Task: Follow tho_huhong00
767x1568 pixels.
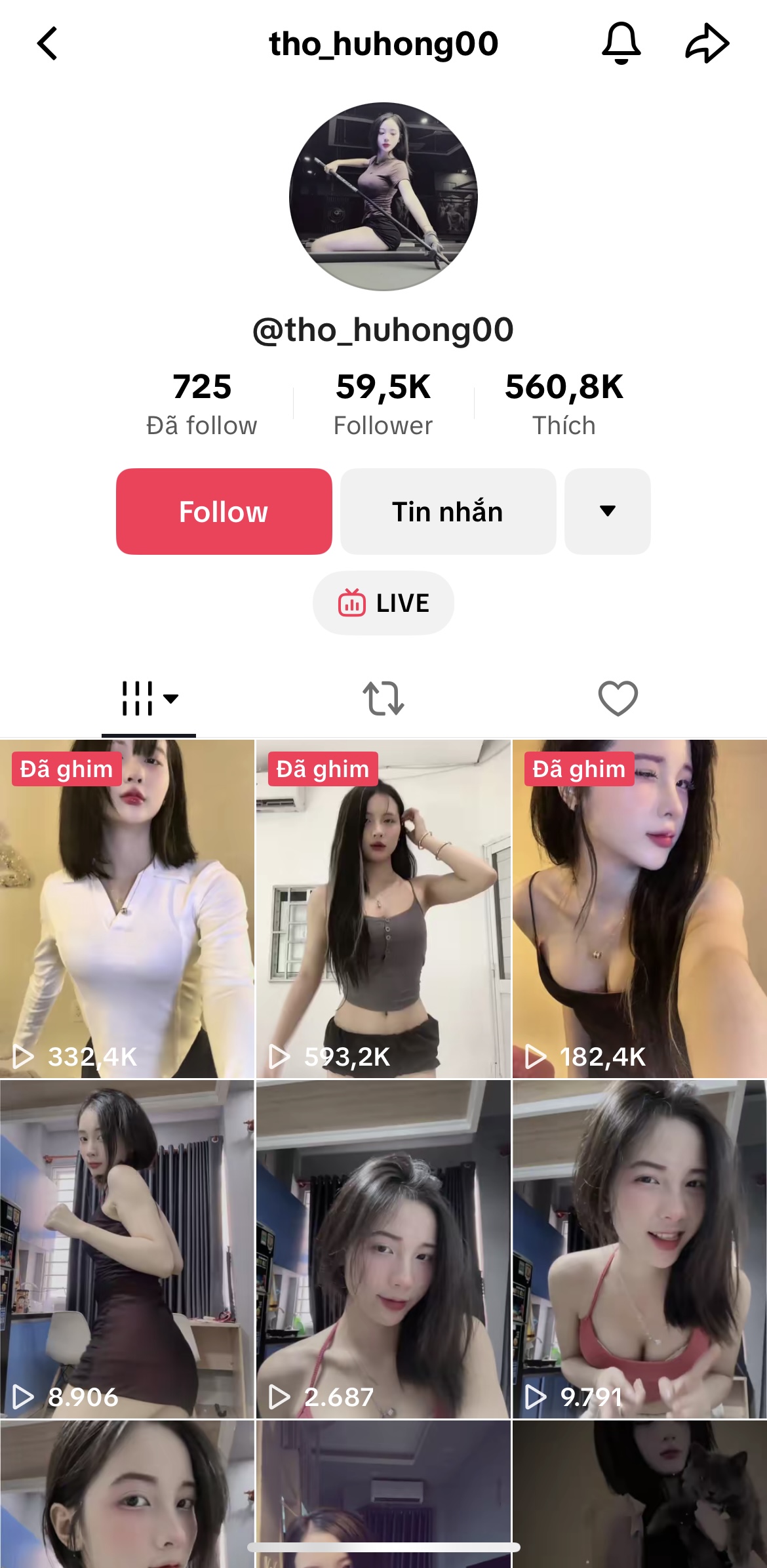Action: 224,512
